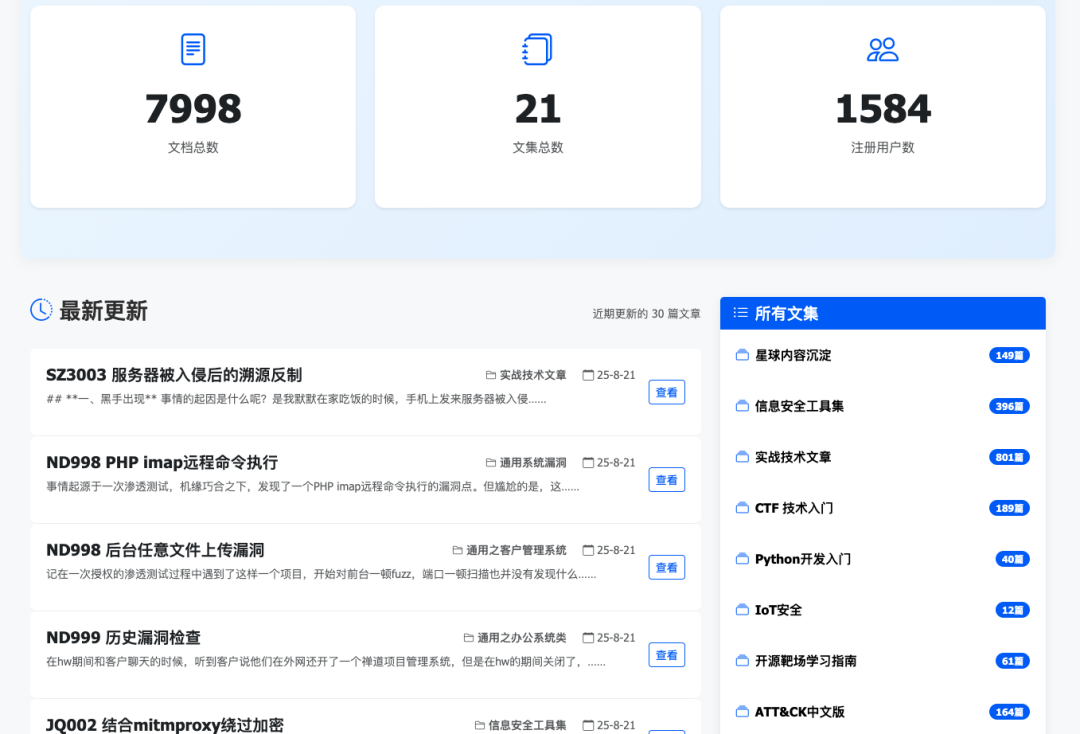Tap 查看 for ND998 PHP imap远程命令执行

click(666, 480)
